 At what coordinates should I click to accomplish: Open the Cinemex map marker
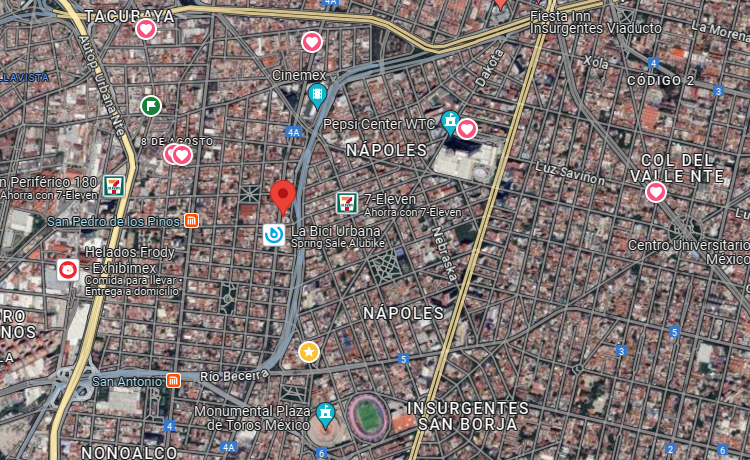(317, 95)
